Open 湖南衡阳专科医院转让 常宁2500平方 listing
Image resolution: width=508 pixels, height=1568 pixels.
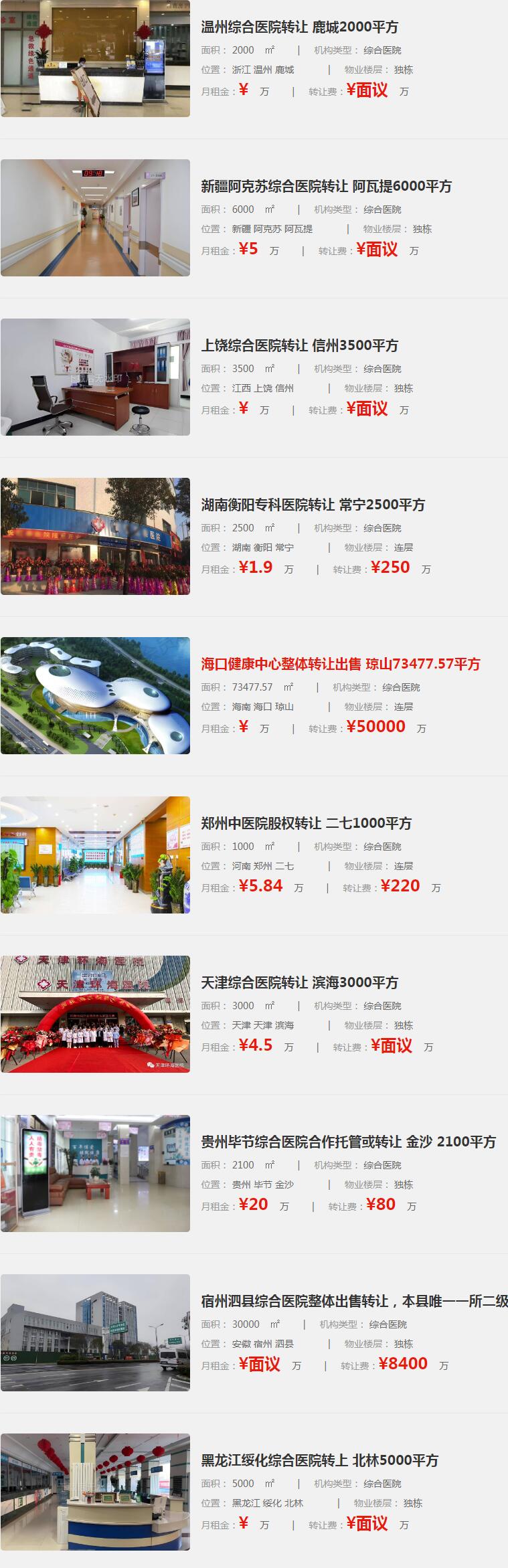point(313,505)
